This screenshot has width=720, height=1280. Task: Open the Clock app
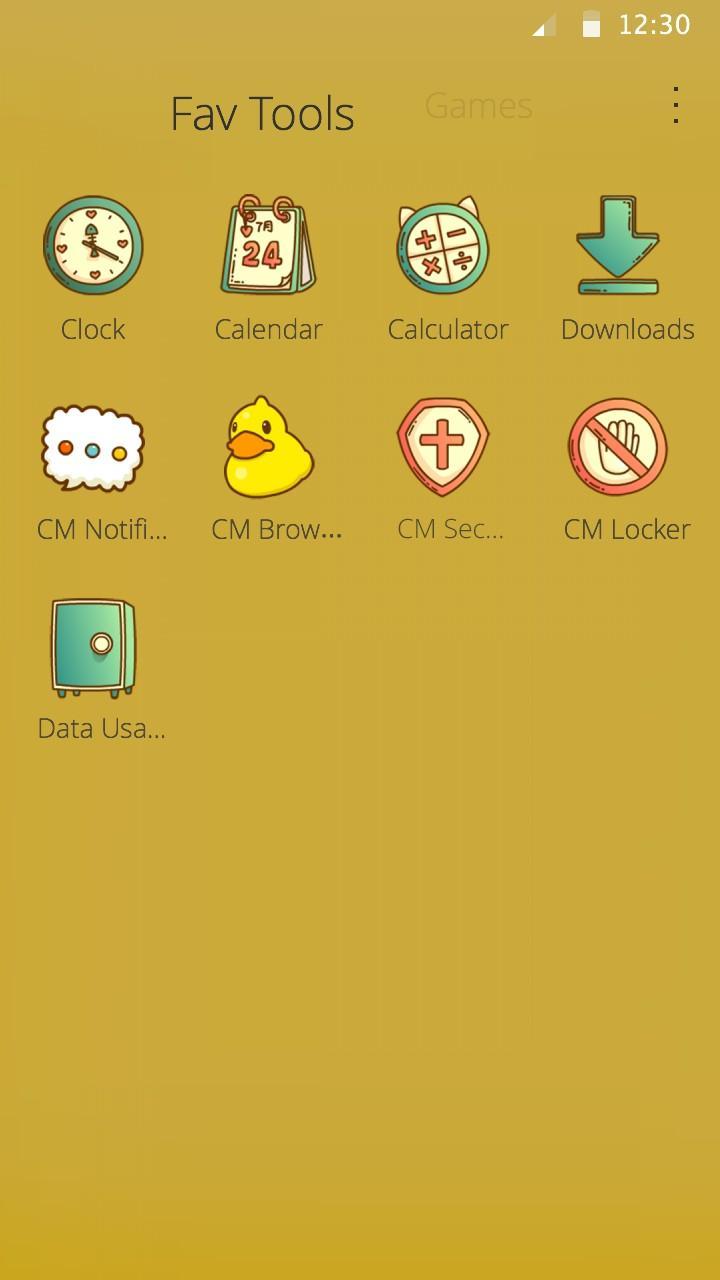click(x=93, y=245)
